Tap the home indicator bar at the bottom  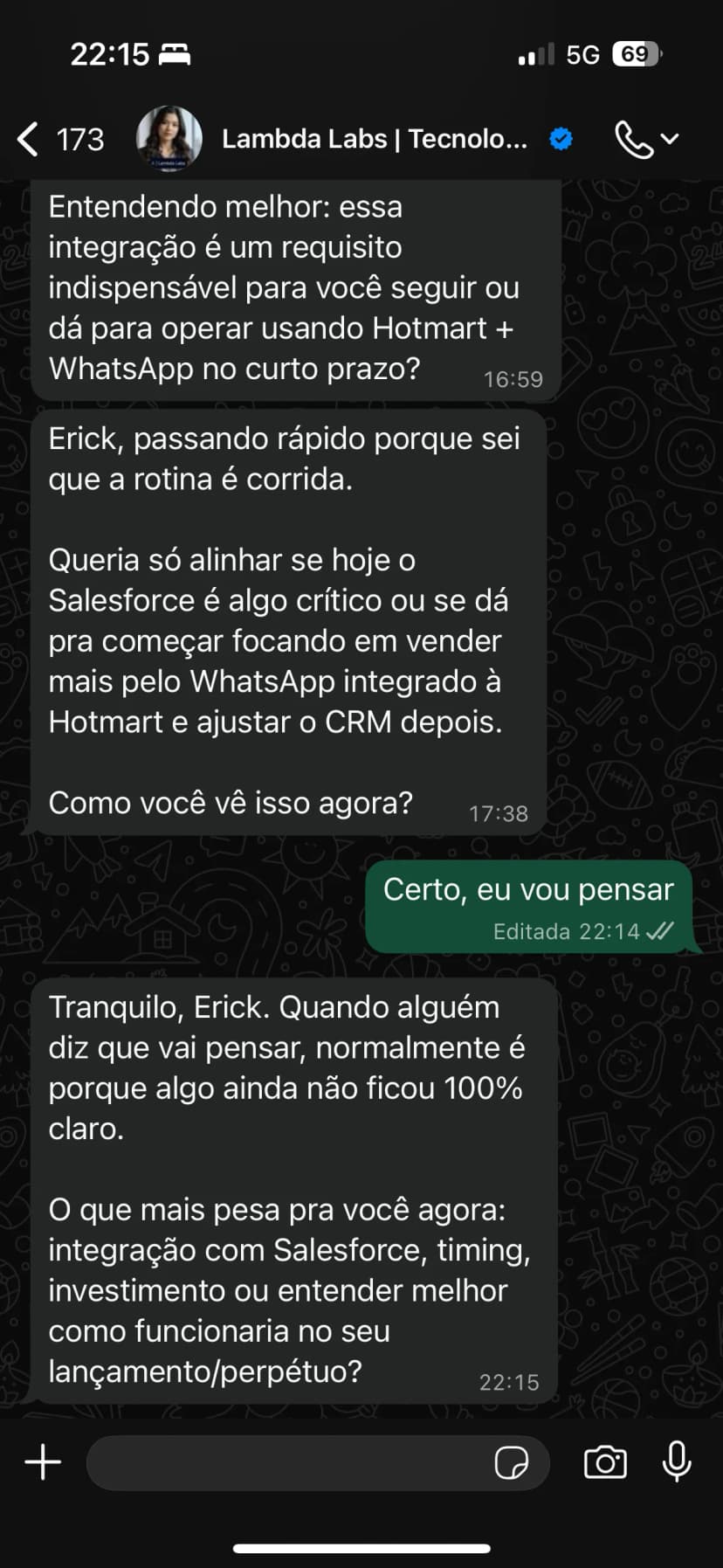click(361, 1546)
